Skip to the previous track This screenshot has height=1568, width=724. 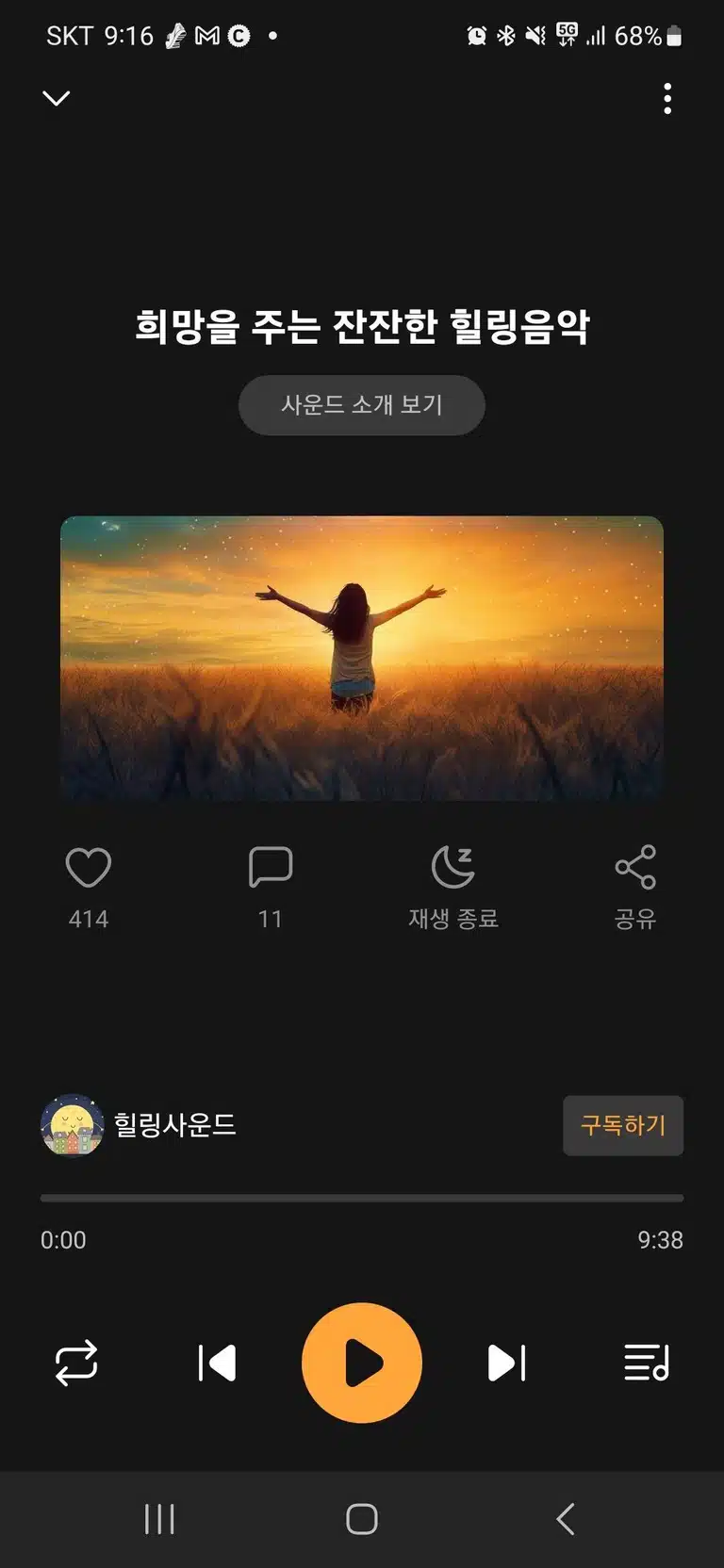pyautogui.click(x=217, y=1363)
